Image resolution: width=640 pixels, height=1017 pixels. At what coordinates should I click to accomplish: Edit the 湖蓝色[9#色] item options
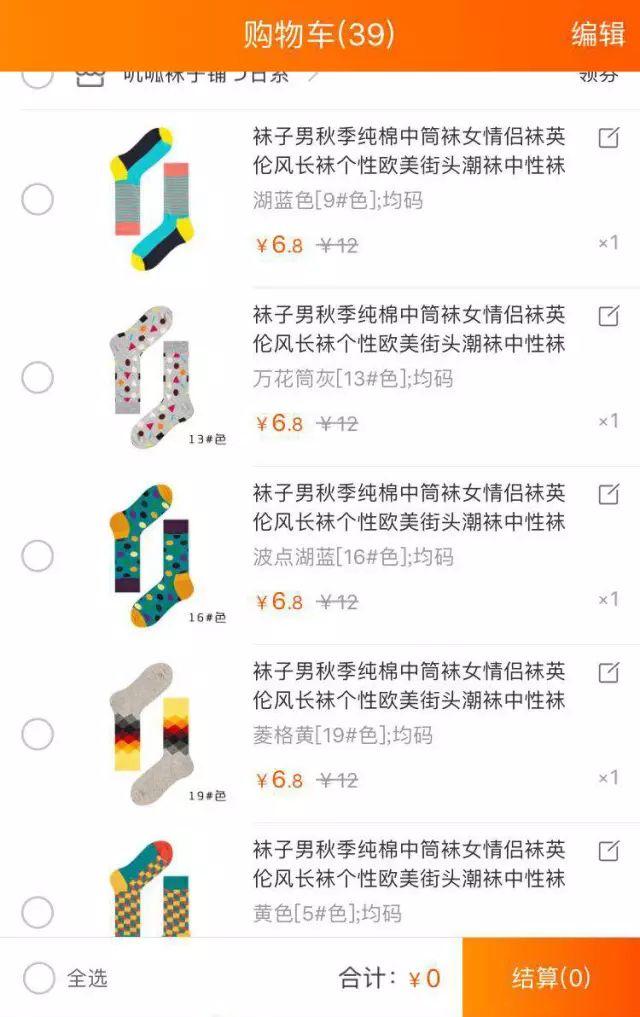[608, 138]
